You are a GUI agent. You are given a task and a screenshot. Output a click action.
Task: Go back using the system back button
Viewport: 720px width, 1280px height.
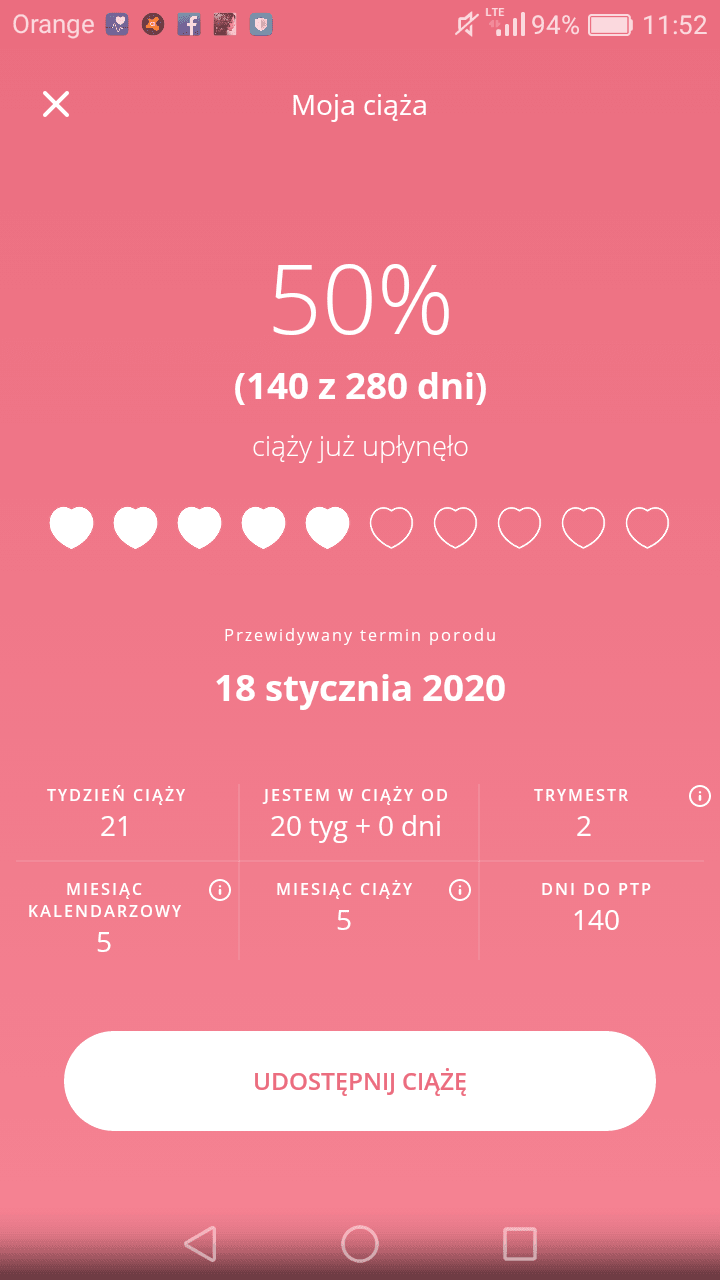[201, 1244]
